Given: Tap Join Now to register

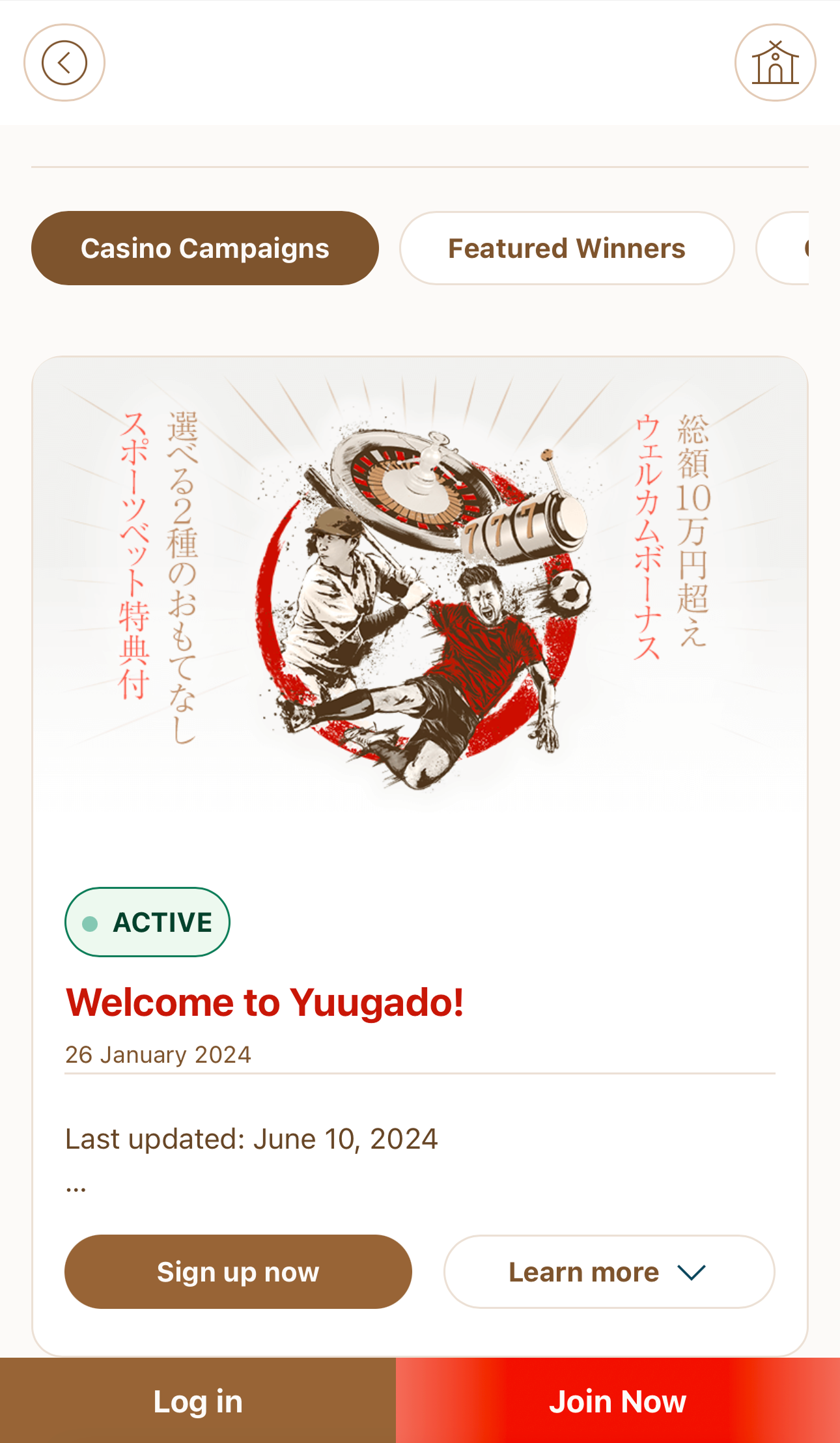Looking at the screenshot, I should [617, 1401].
